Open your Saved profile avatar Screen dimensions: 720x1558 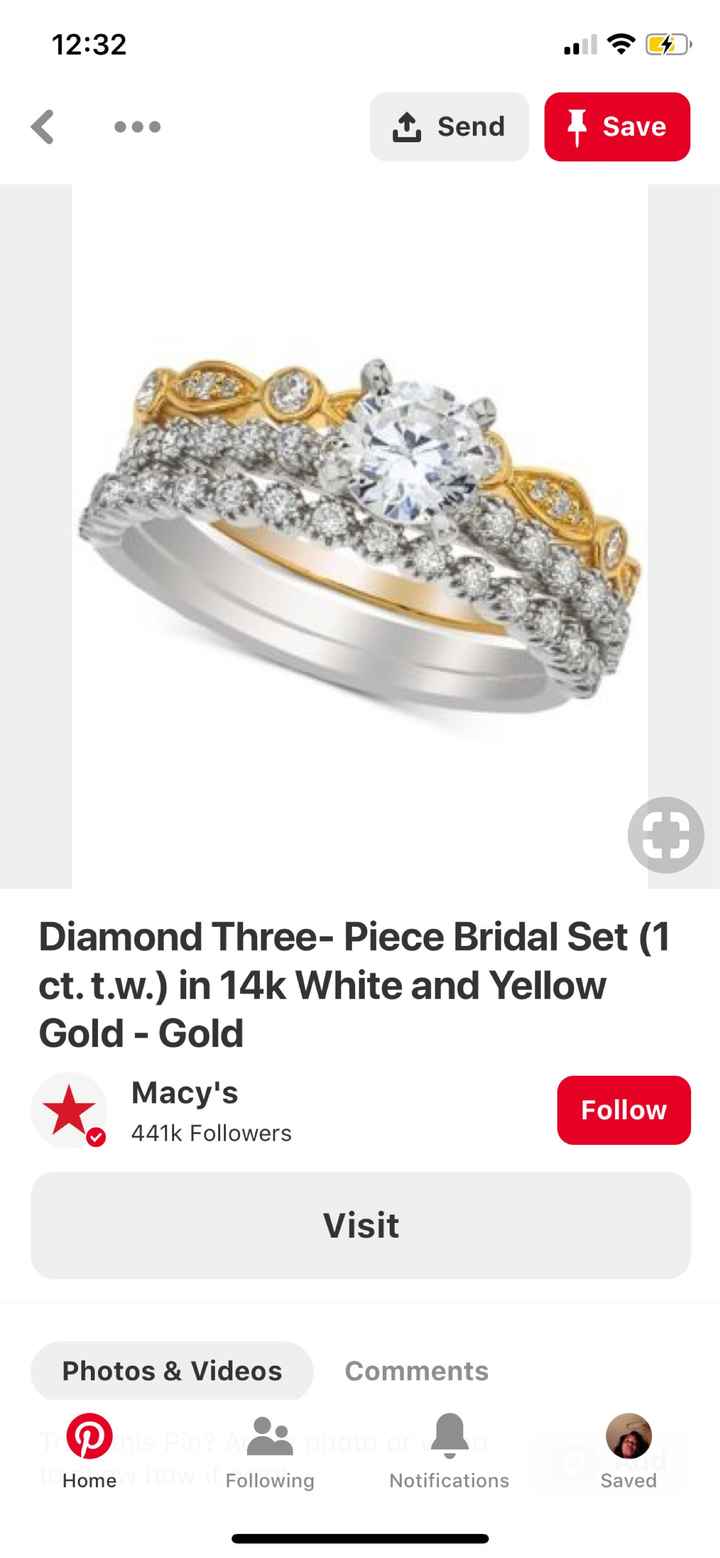coord(628,1437)
